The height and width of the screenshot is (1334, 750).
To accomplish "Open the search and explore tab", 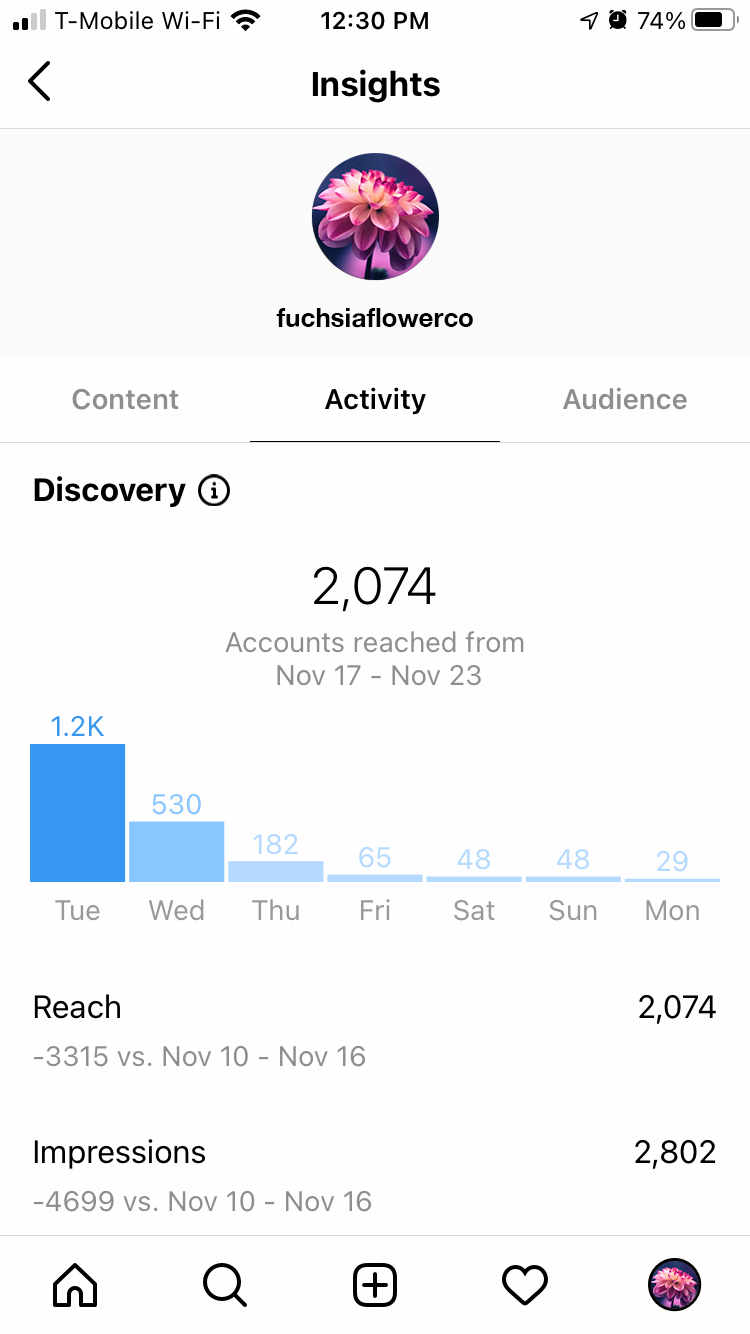I will (x=225, y=1284).
